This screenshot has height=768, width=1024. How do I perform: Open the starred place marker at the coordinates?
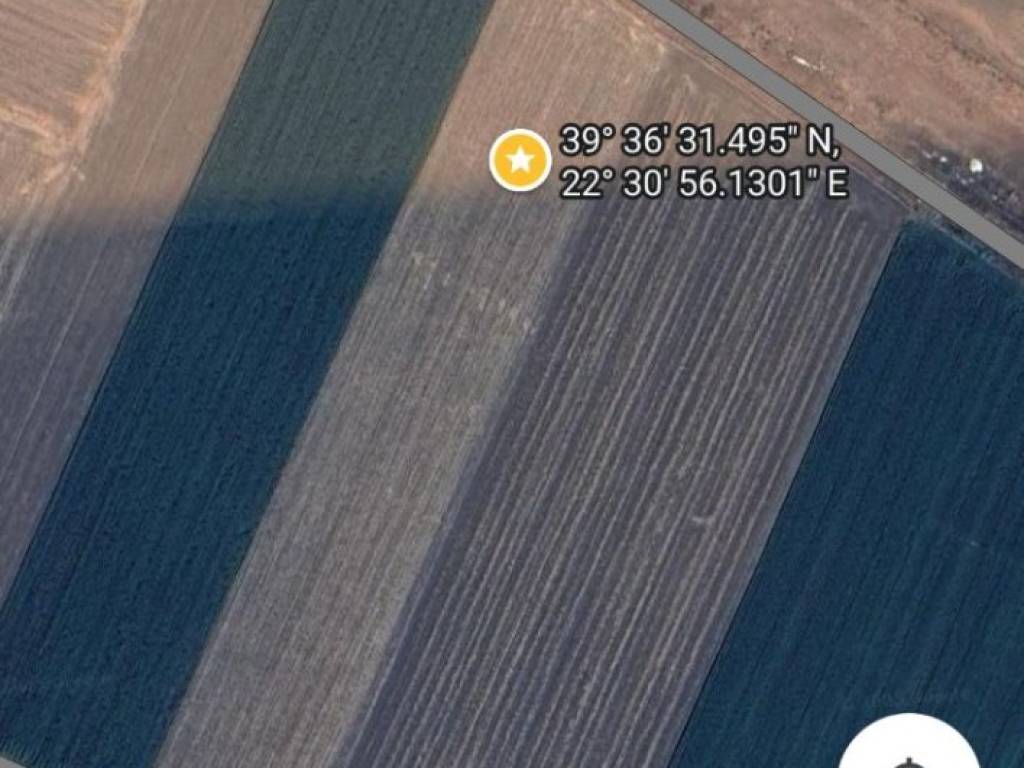tap(520, 160)
